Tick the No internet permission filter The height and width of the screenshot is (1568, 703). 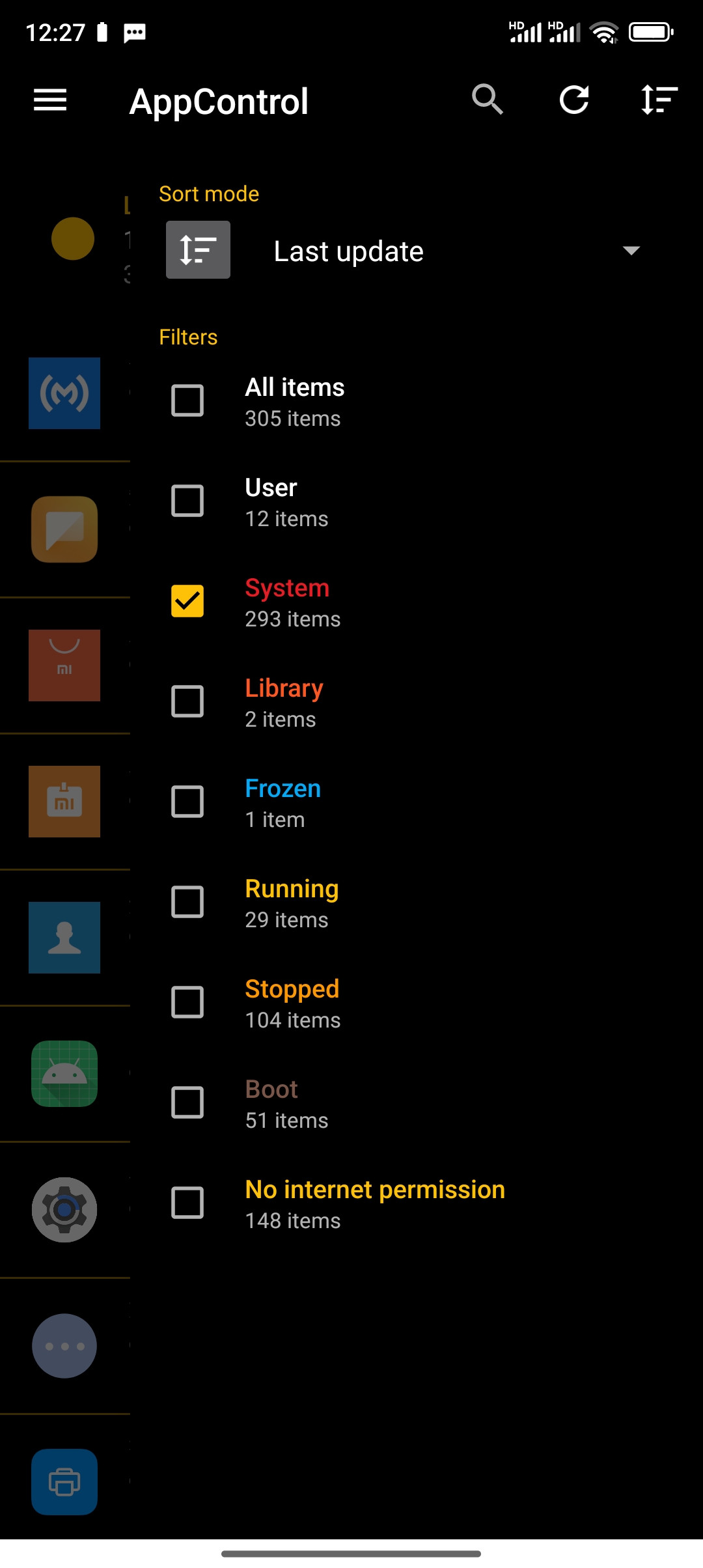pos(187,1203)
